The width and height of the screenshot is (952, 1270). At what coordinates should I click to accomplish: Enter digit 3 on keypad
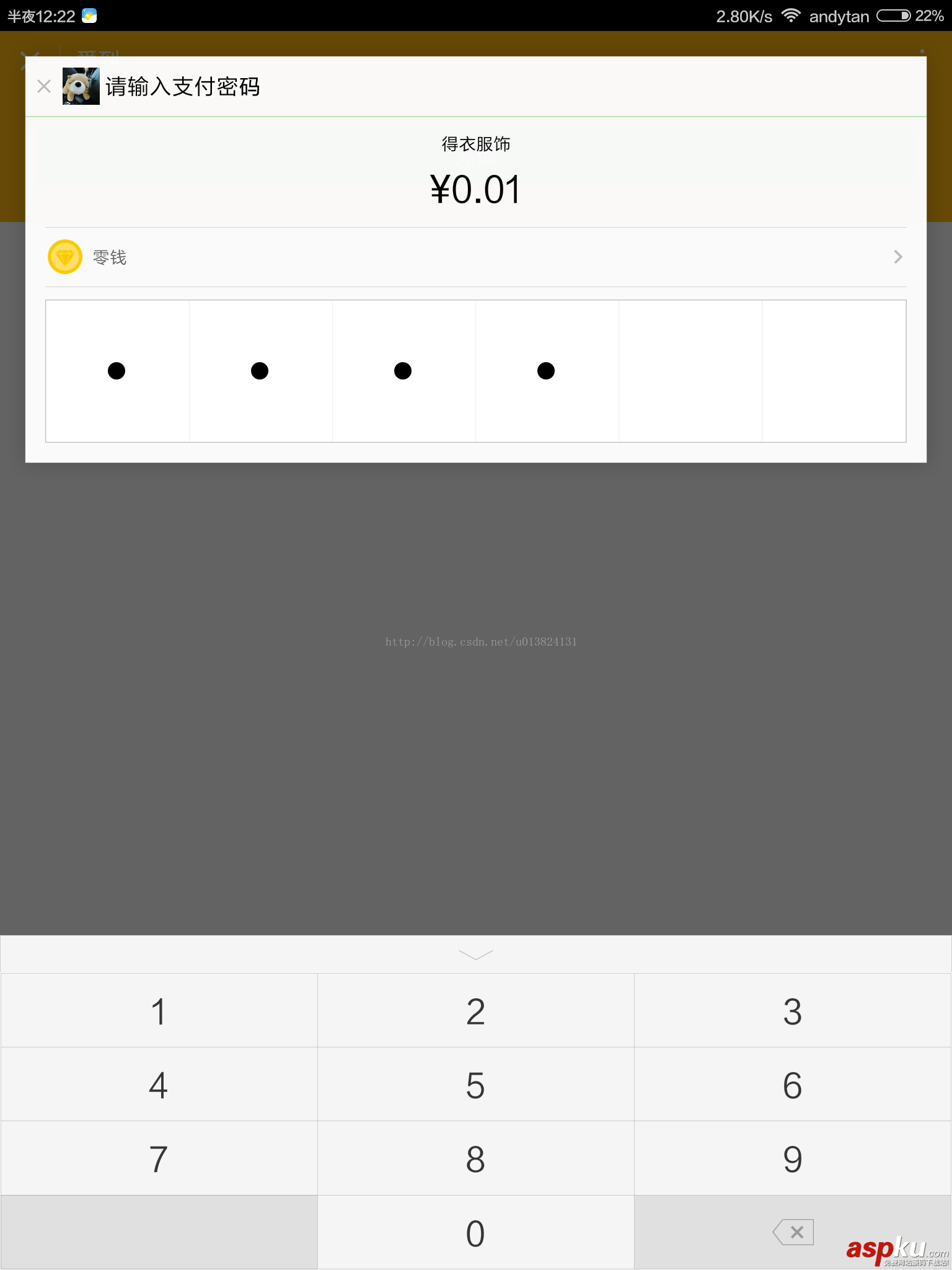pyautogui.click(x=792, y=1011)
